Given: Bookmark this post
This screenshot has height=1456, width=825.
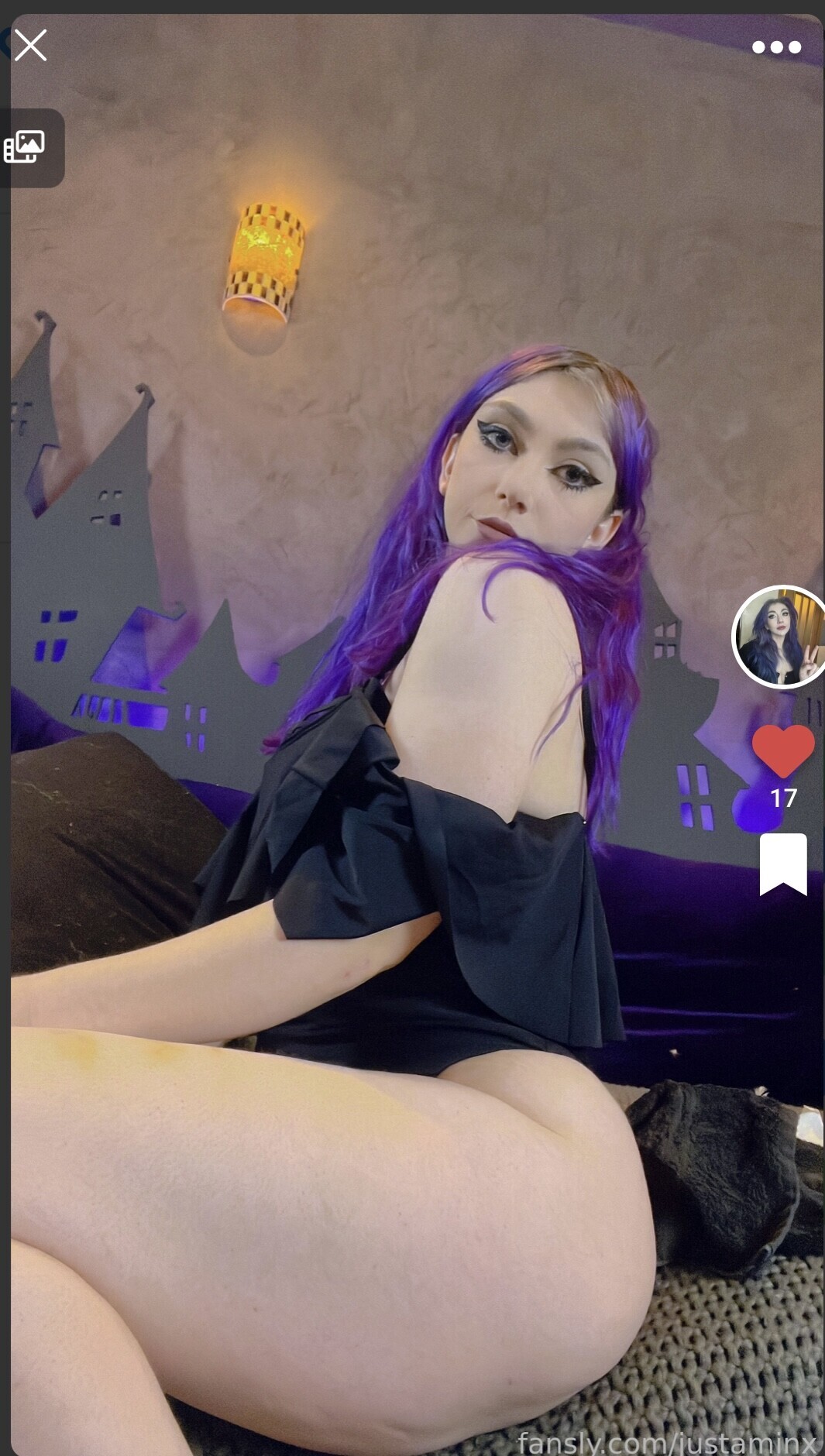Looking at the screenshot, I should 783,864.
